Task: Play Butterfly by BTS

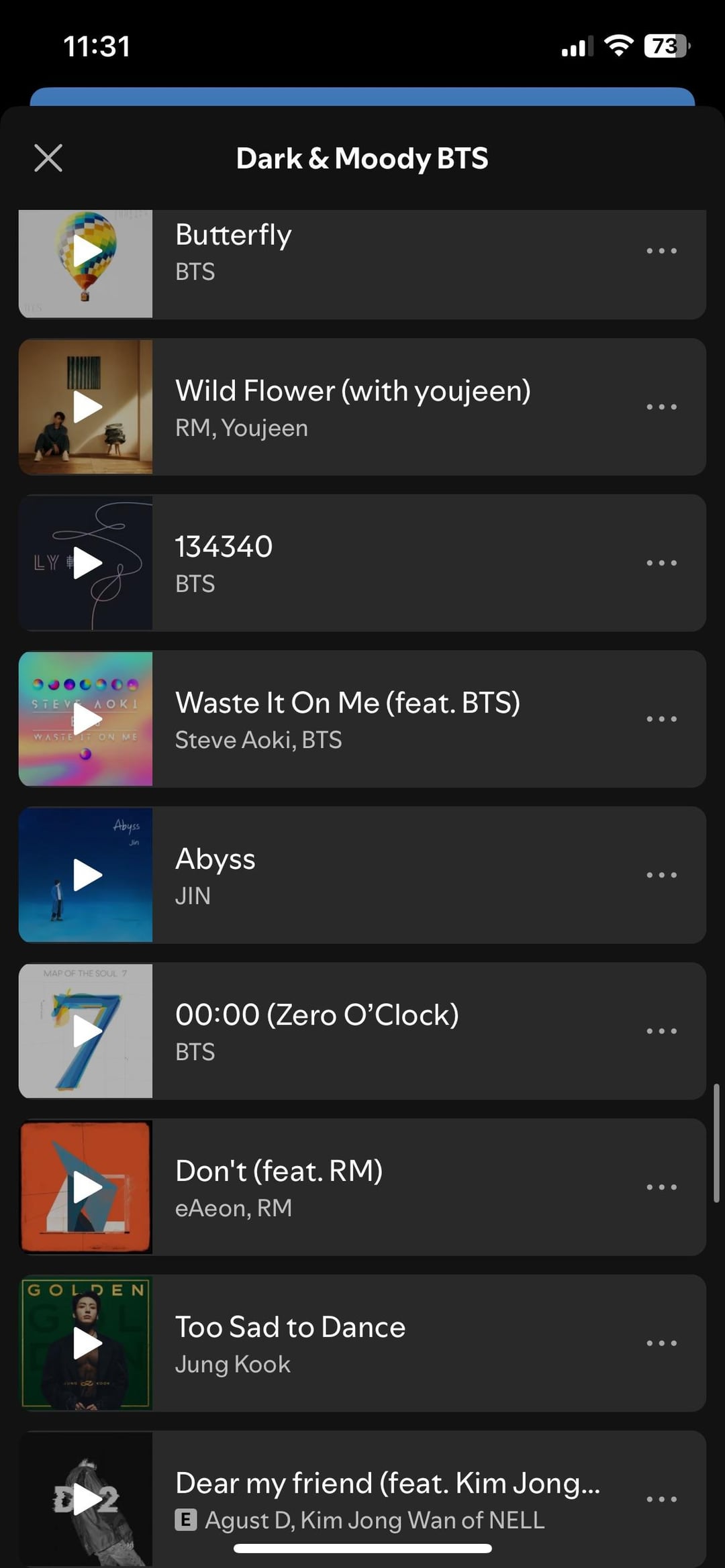Action: [87, 252]
